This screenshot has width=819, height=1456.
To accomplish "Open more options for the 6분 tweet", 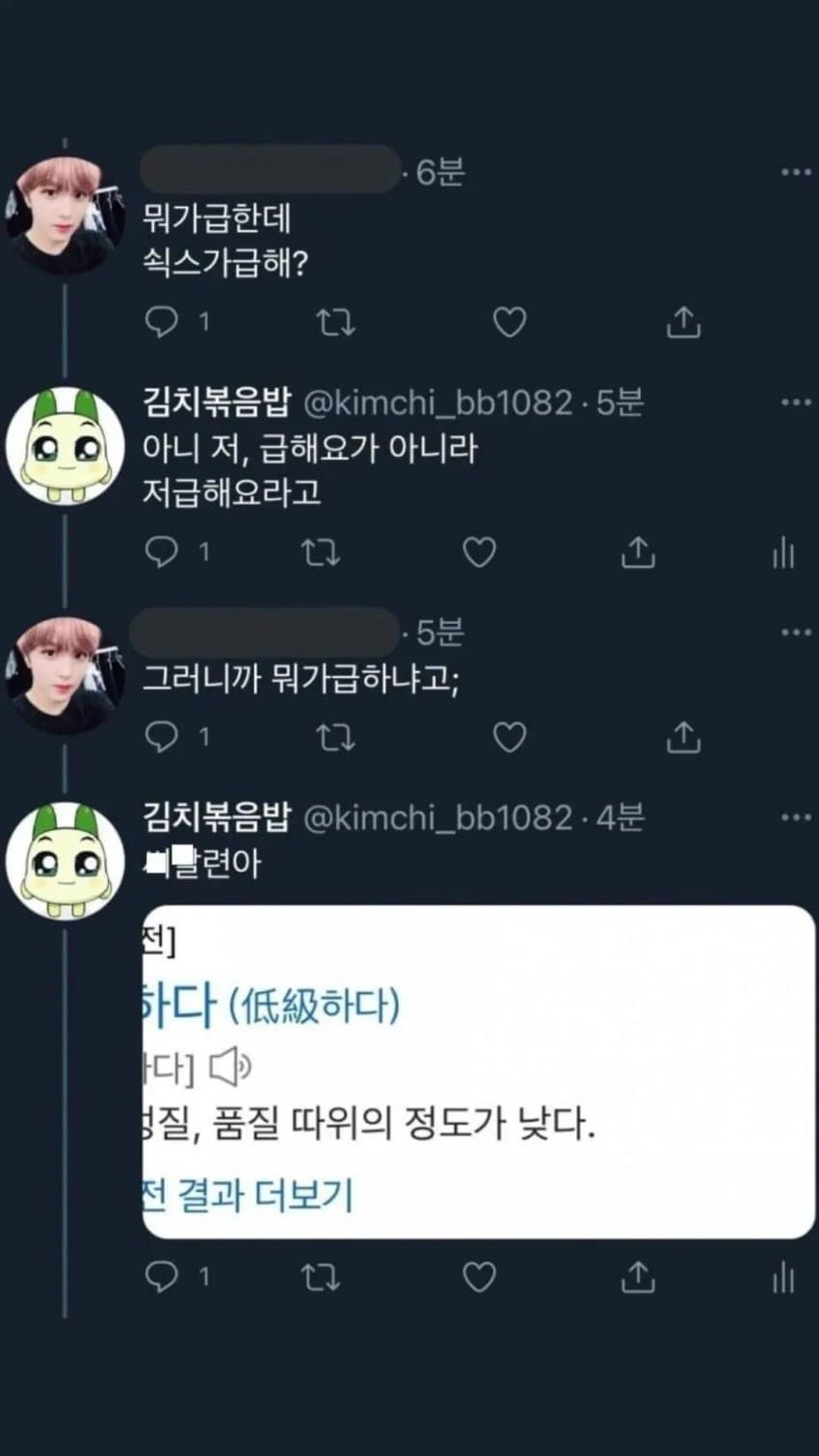I will click(795, 172).
